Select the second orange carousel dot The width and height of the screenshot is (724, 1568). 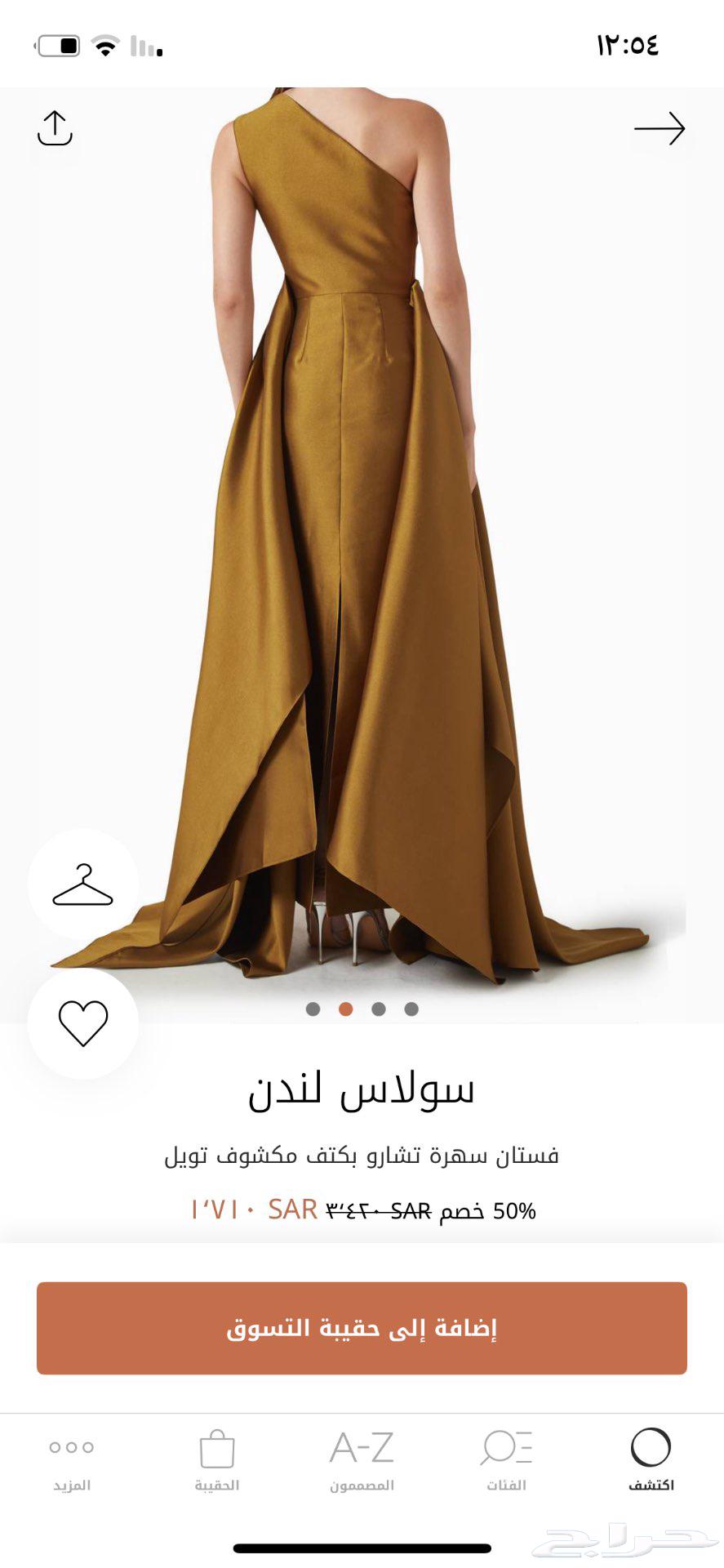coord(345,1009)
